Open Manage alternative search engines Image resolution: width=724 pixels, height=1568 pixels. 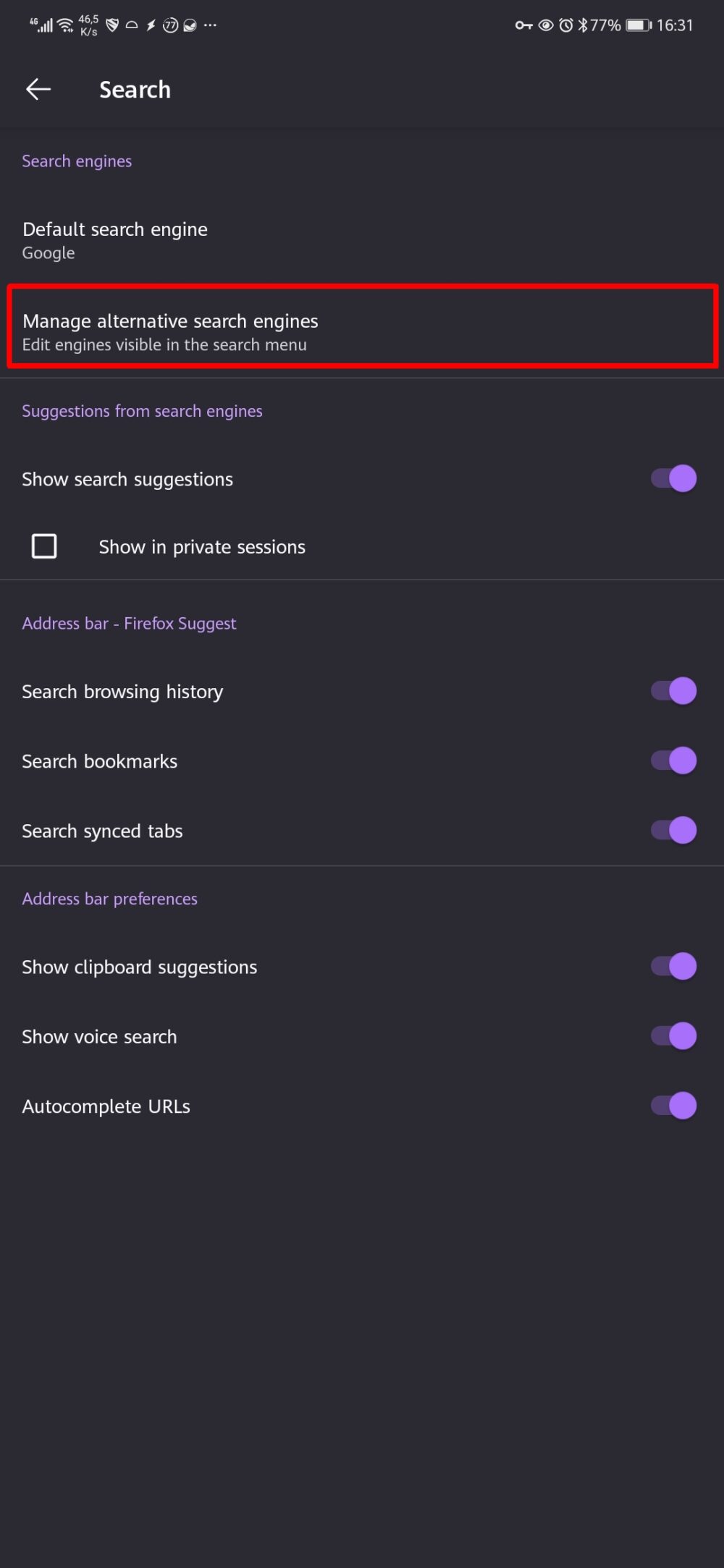[x=171, y=329]
